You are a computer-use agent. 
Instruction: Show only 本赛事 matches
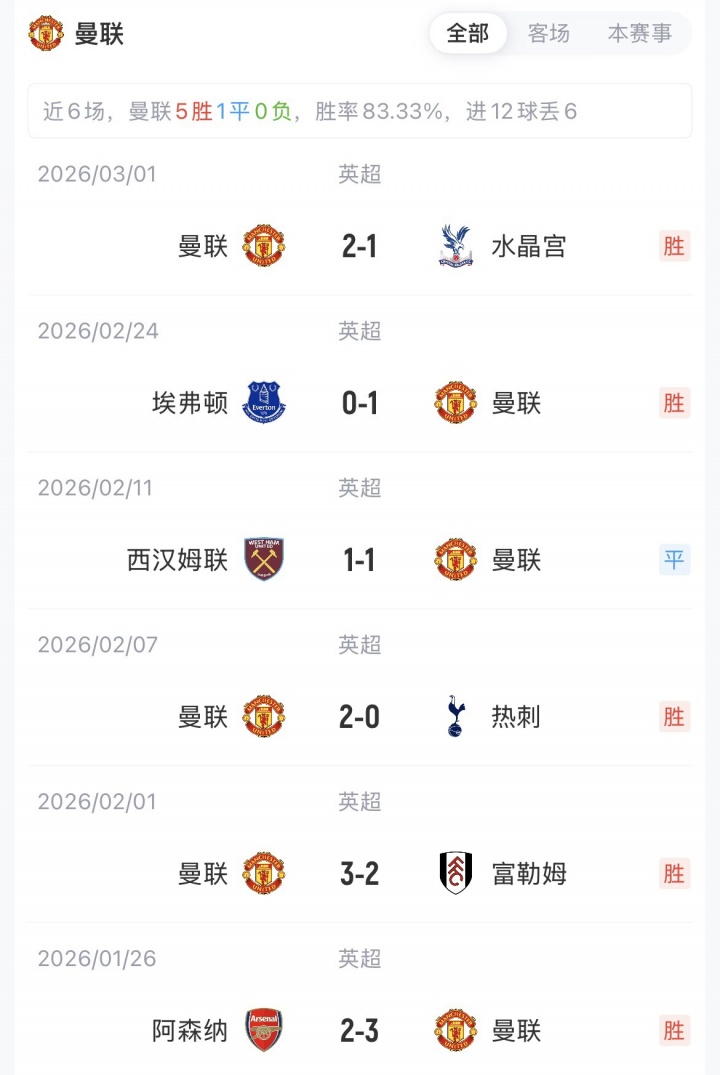pyautogui.click(x=640, y=33)
